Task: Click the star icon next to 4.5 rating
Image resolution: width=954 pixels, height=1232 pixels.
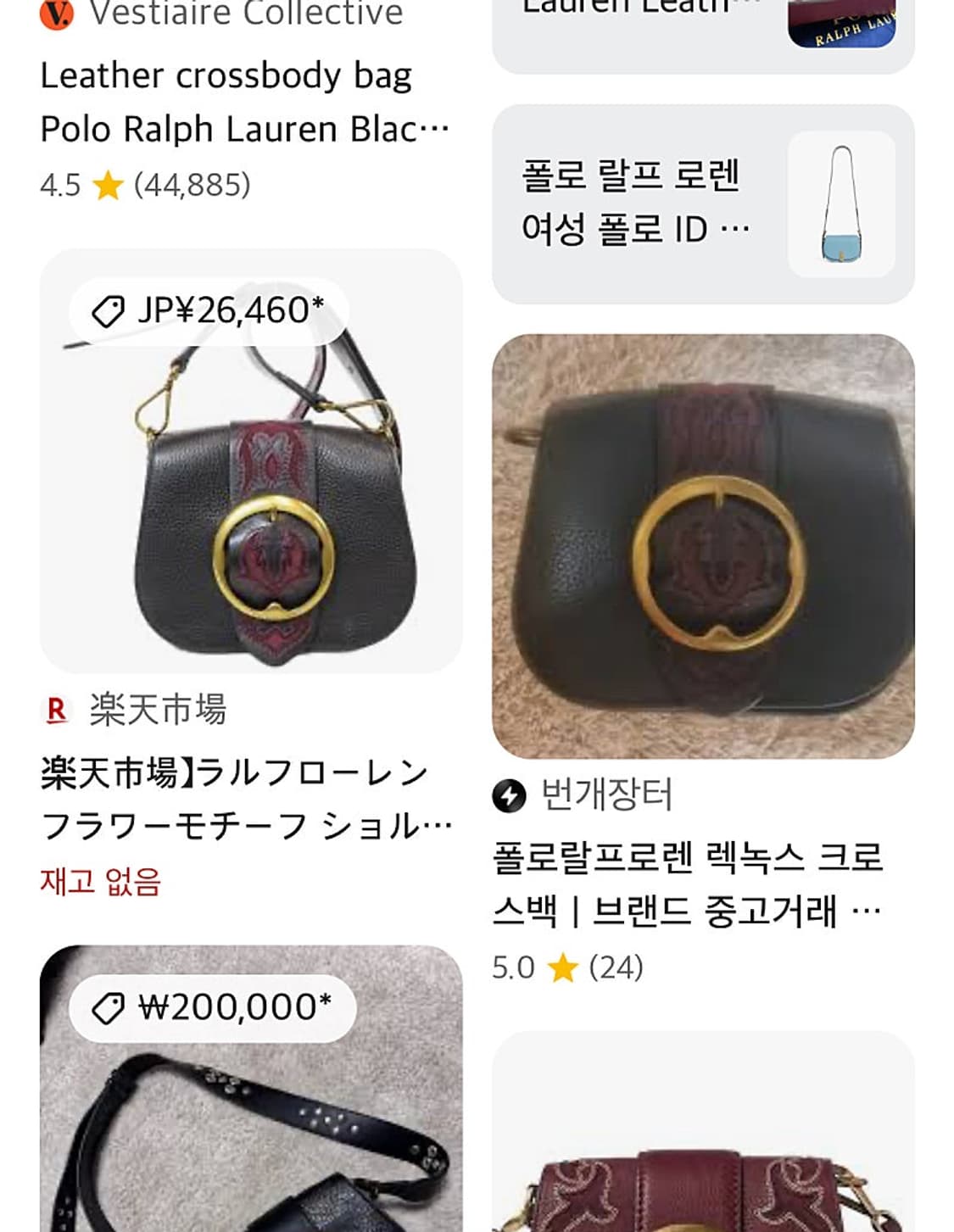Action: (106, 181)
